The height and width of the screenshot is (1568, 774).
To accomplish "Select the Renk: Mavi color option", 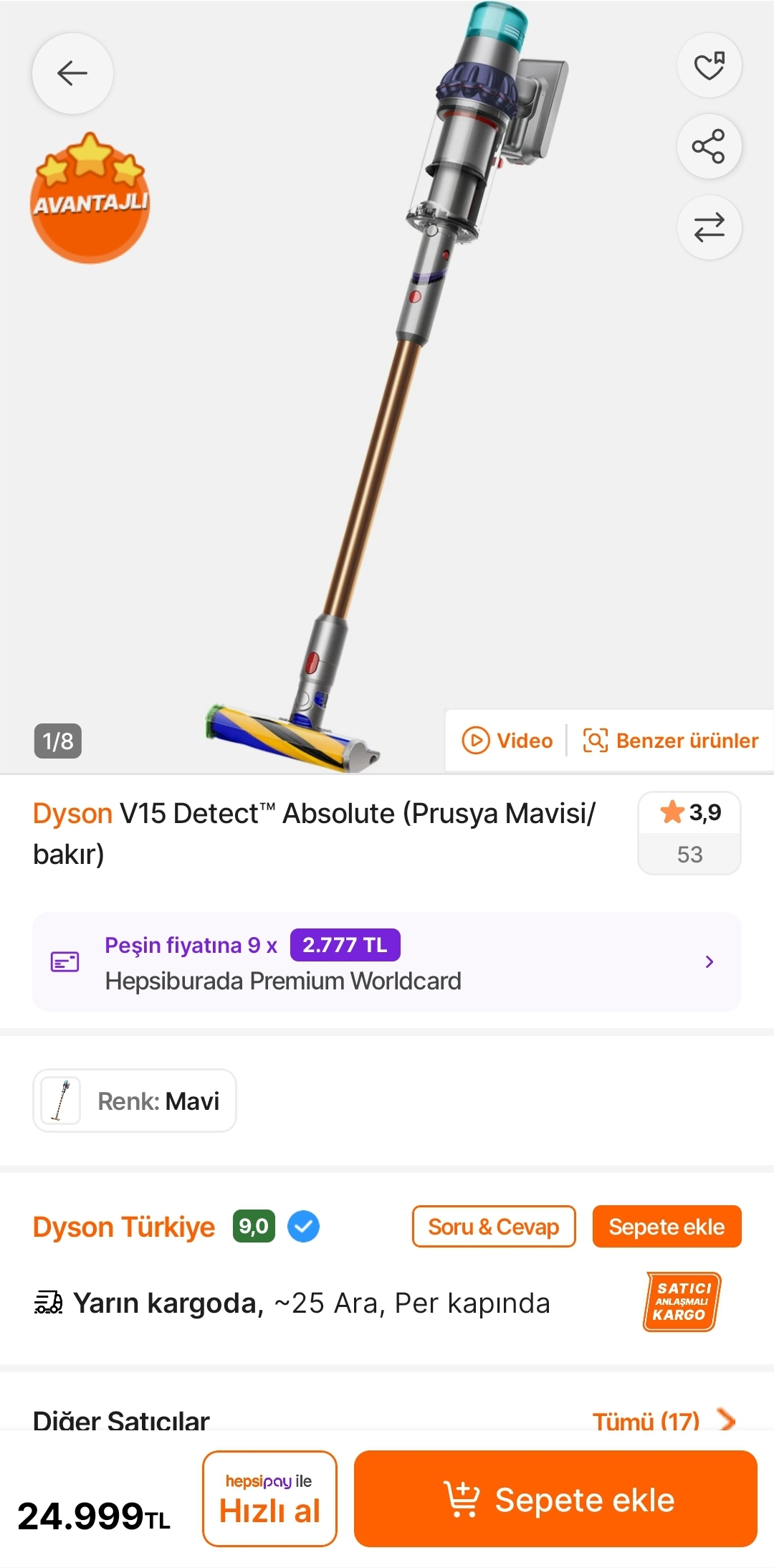I will [135, 1101].
